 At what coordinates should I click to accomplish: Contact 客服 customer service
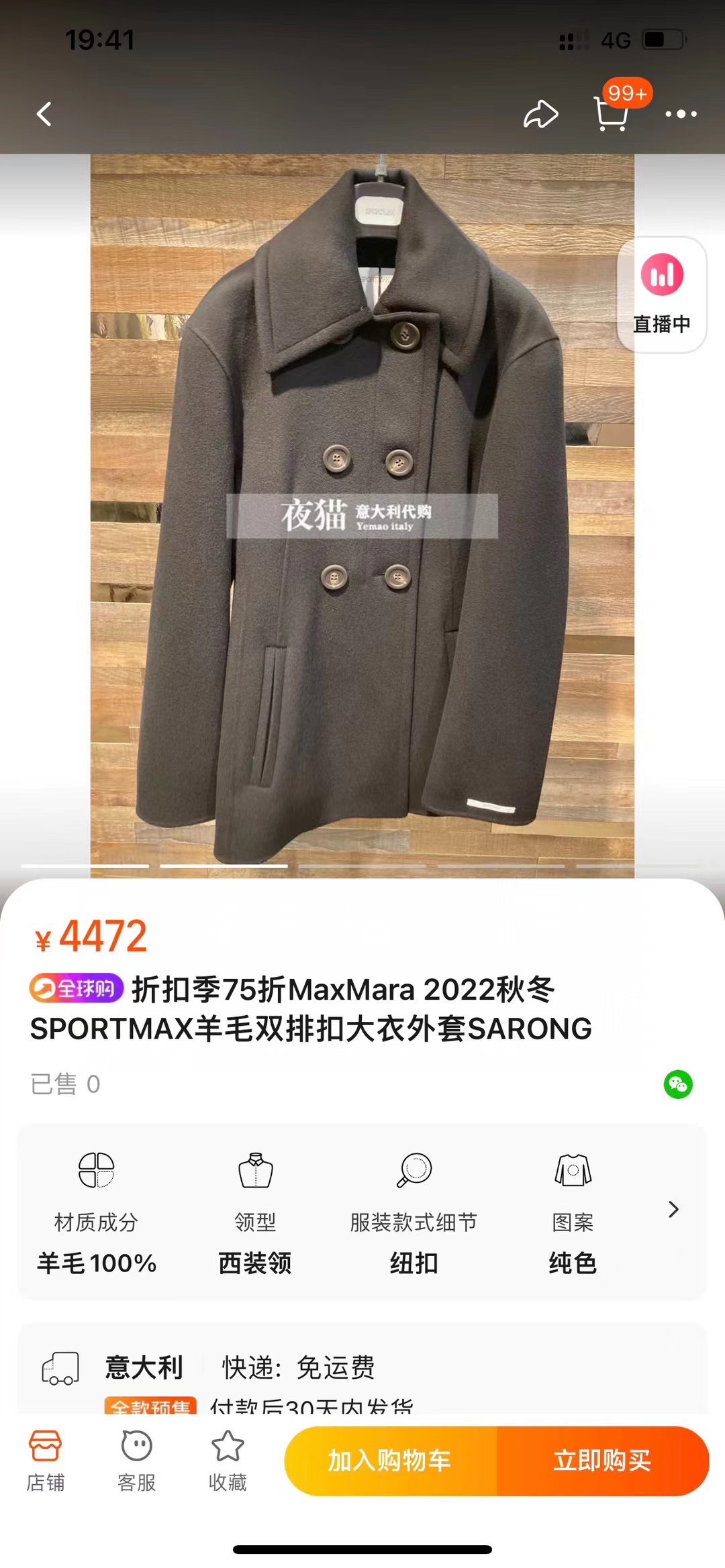pyautogui.click(x=136, y=1461)
